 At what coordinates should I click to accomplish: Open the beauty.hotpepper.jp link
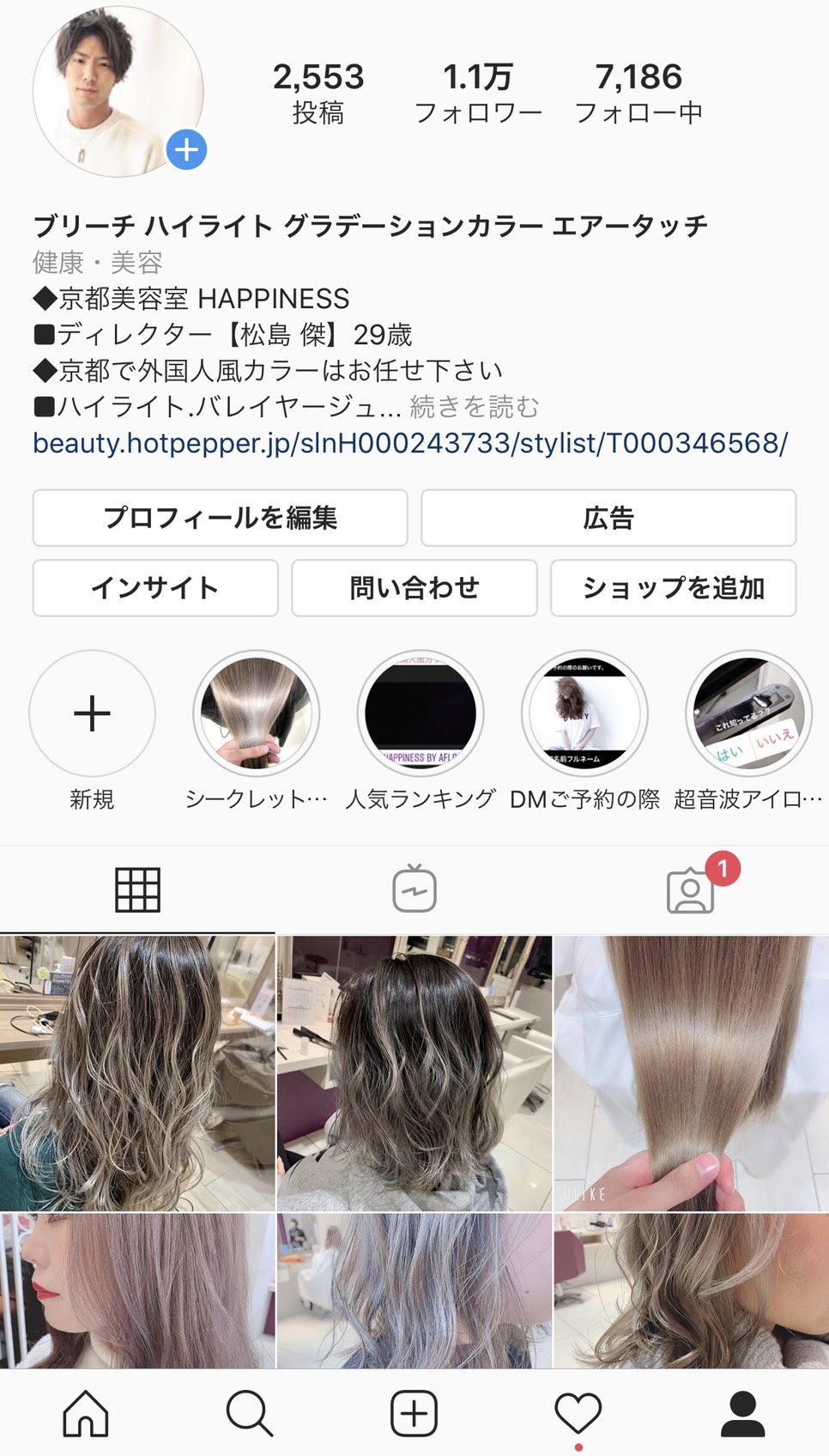pos(410,443)
